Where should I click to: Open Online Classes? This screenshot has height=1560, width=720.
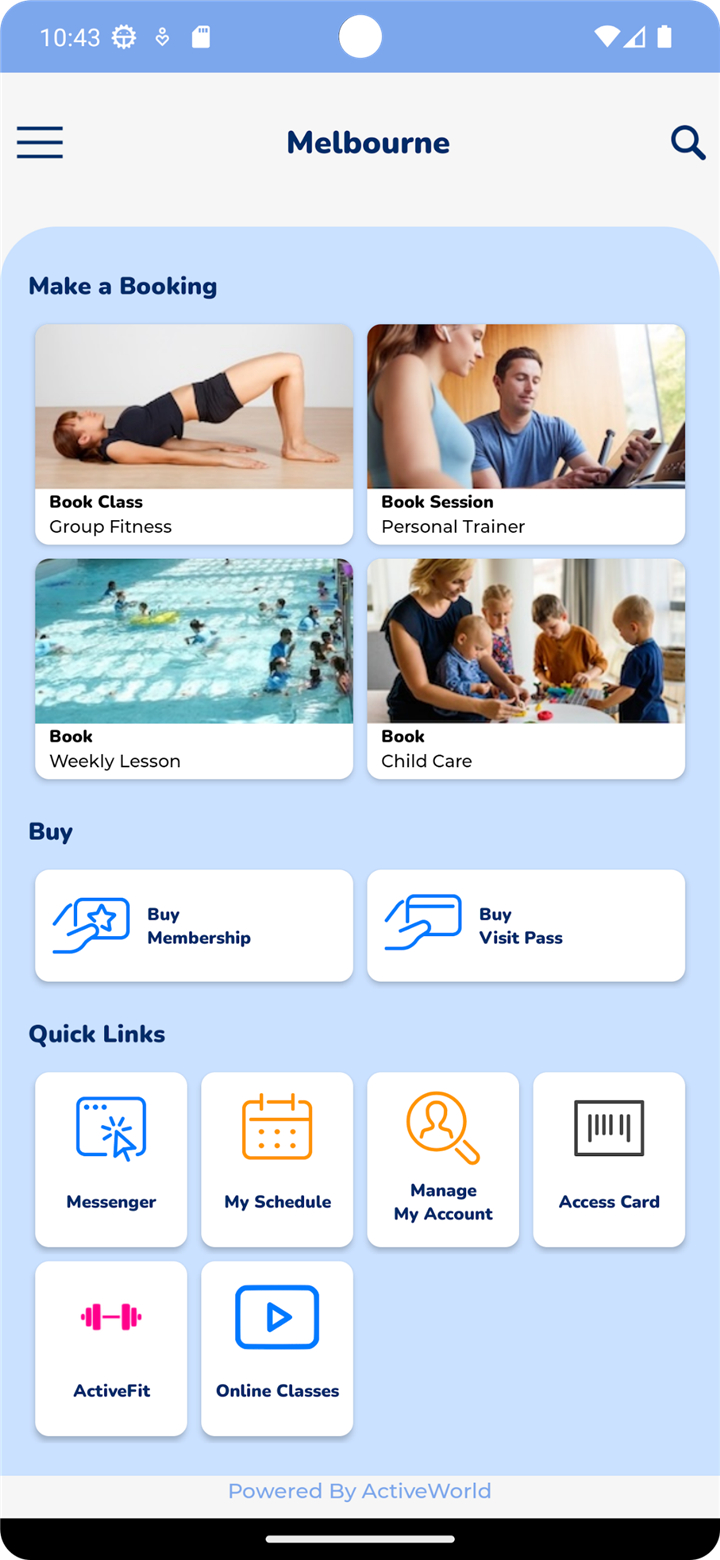[277, 1348]
